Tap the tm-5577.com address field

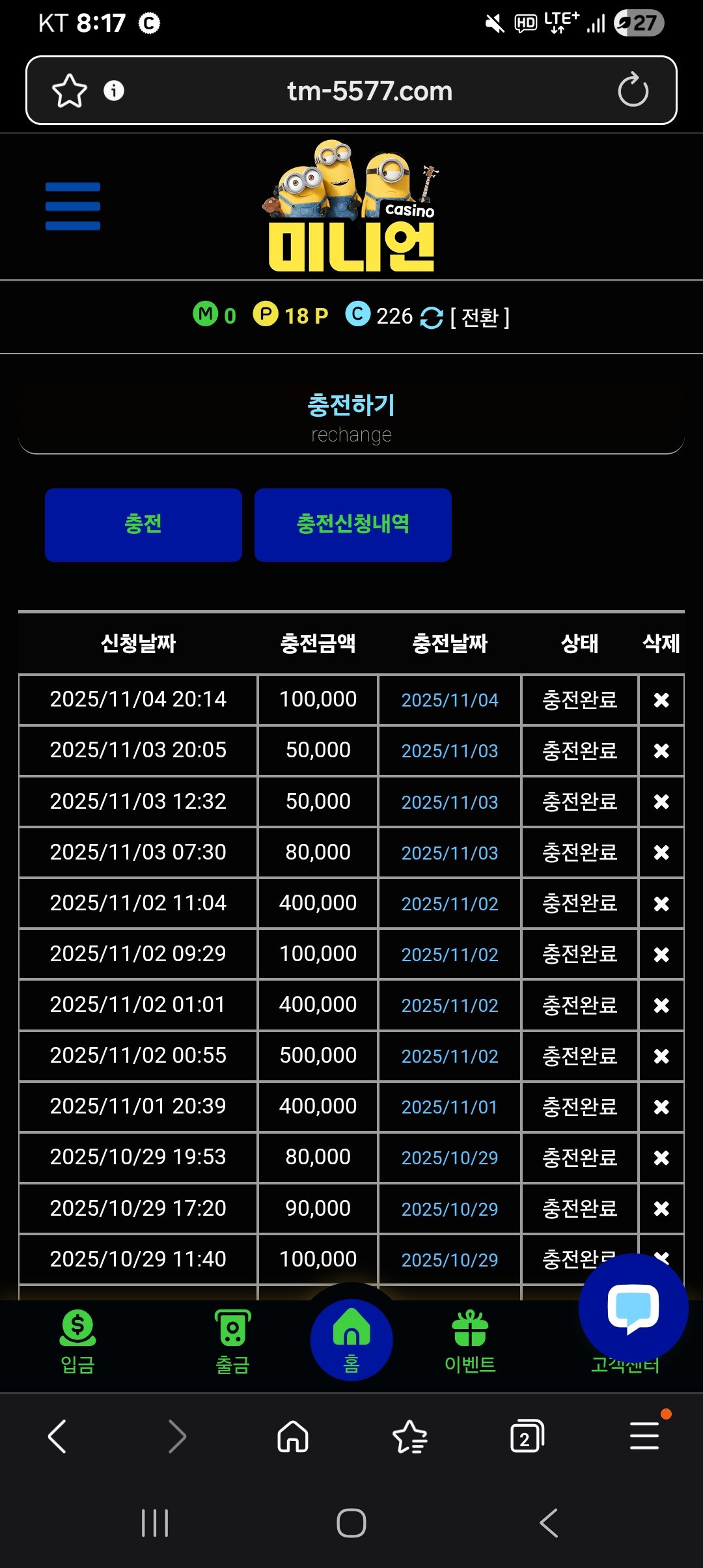click(369, 91)
